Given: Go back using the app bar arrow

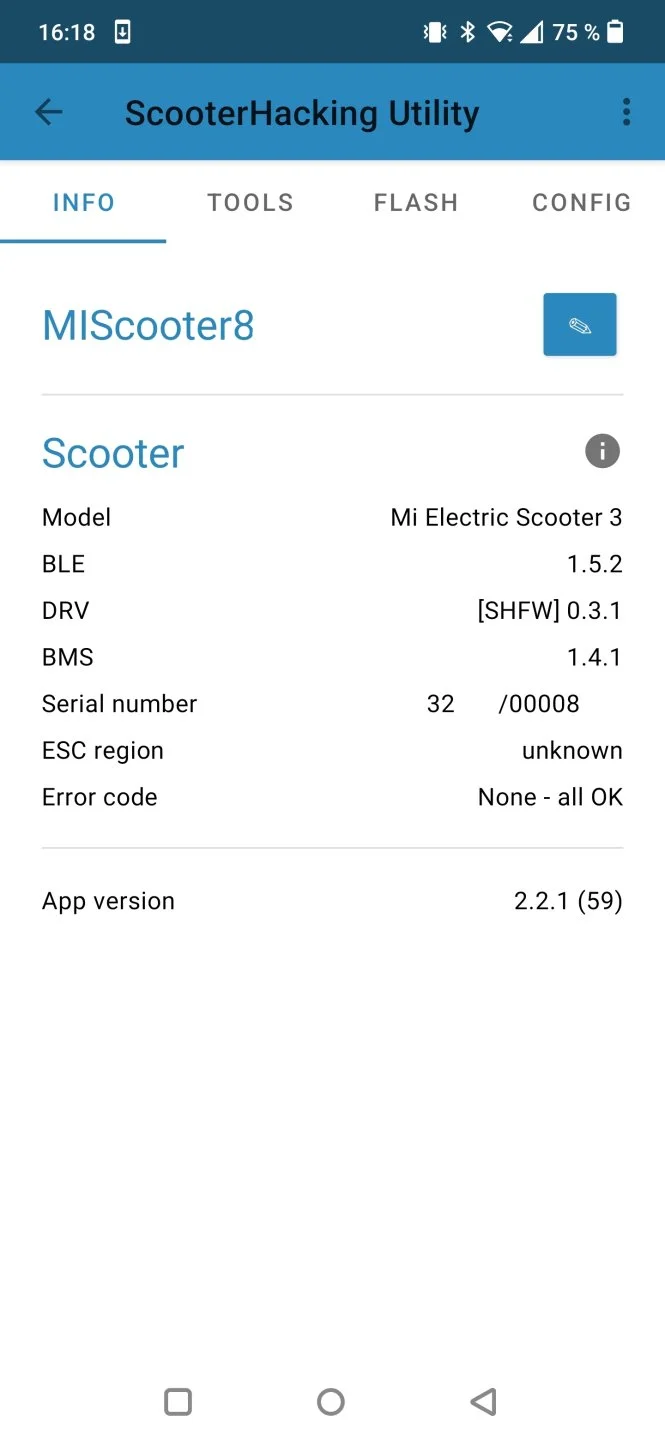Looking at the screenshot, I should pos(49,112).
